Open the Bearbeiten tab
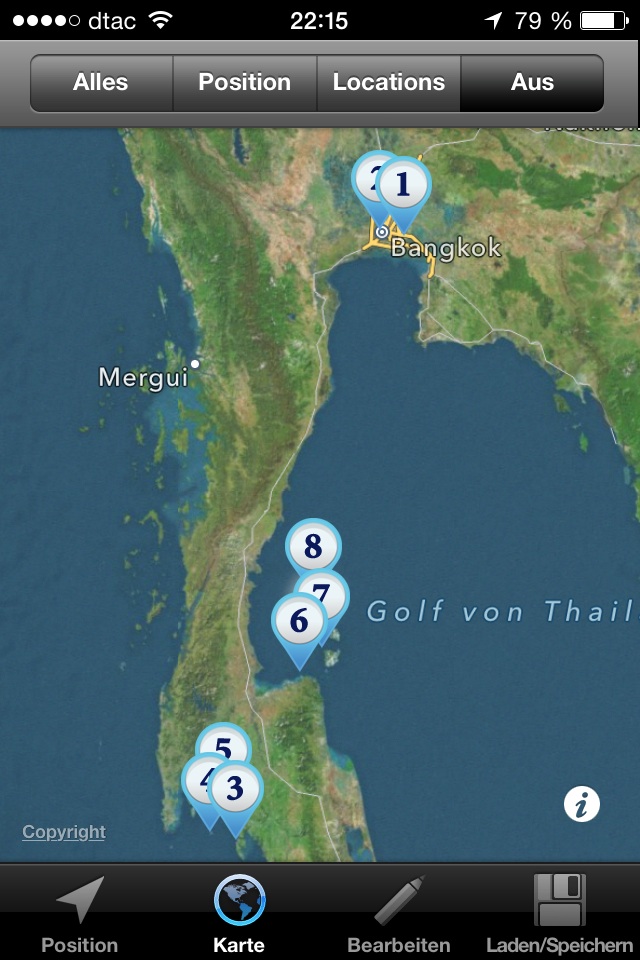The image size is (640, 960). point(398,913)
